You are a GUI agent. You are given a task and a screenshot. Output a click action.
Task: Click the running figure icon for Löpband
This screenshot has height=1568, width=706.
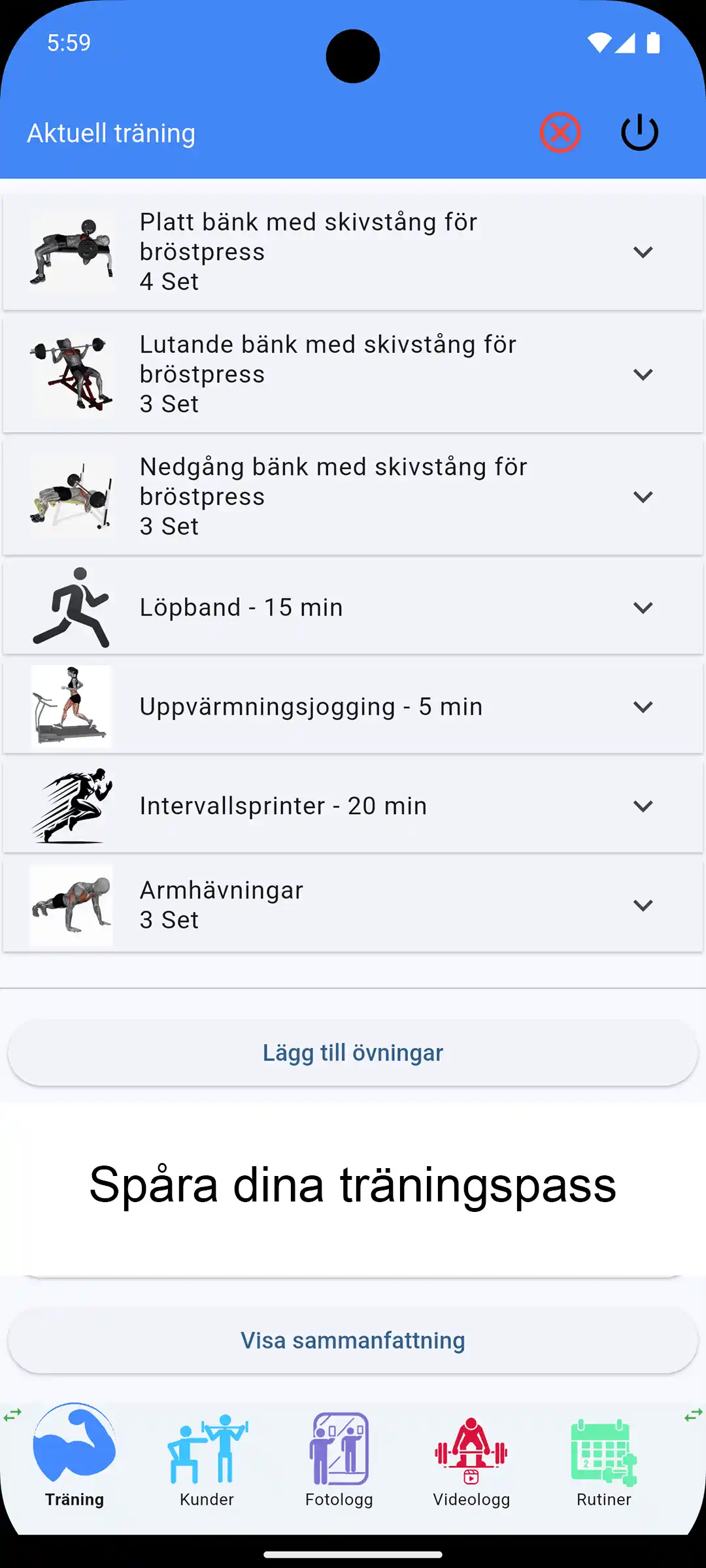[72, 606]
